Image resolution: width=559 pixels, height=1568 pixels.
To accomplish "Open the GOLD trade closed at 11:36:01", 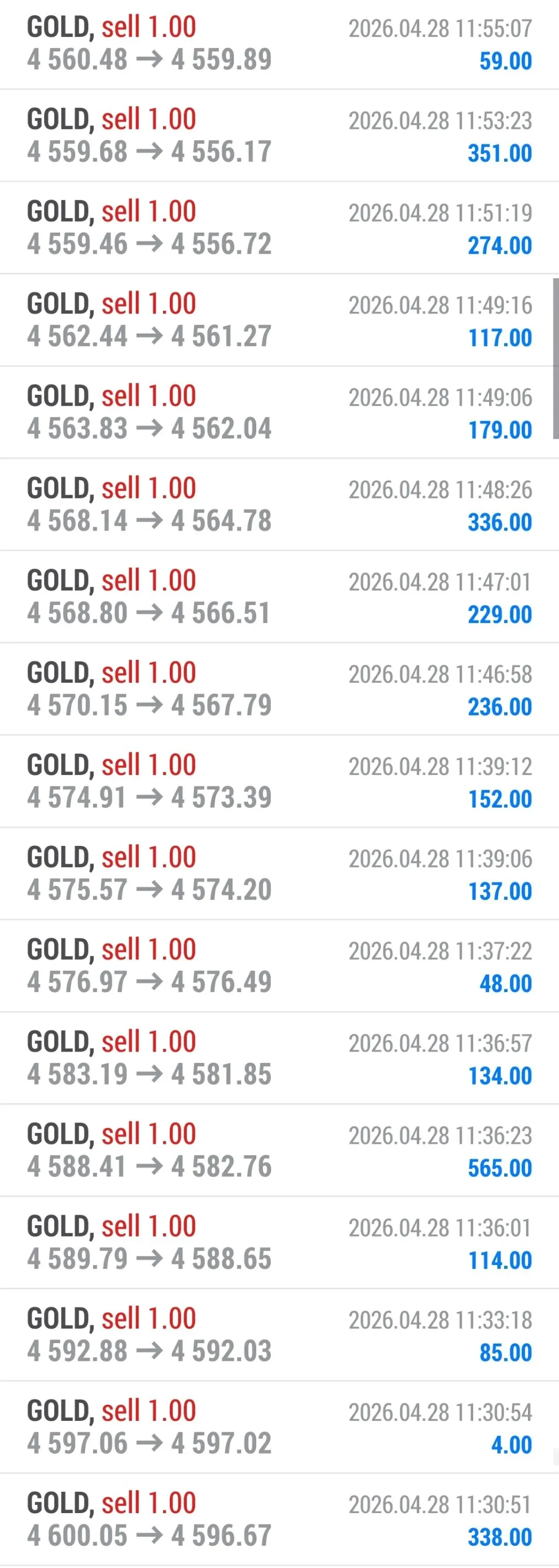I will (279, 1242).
